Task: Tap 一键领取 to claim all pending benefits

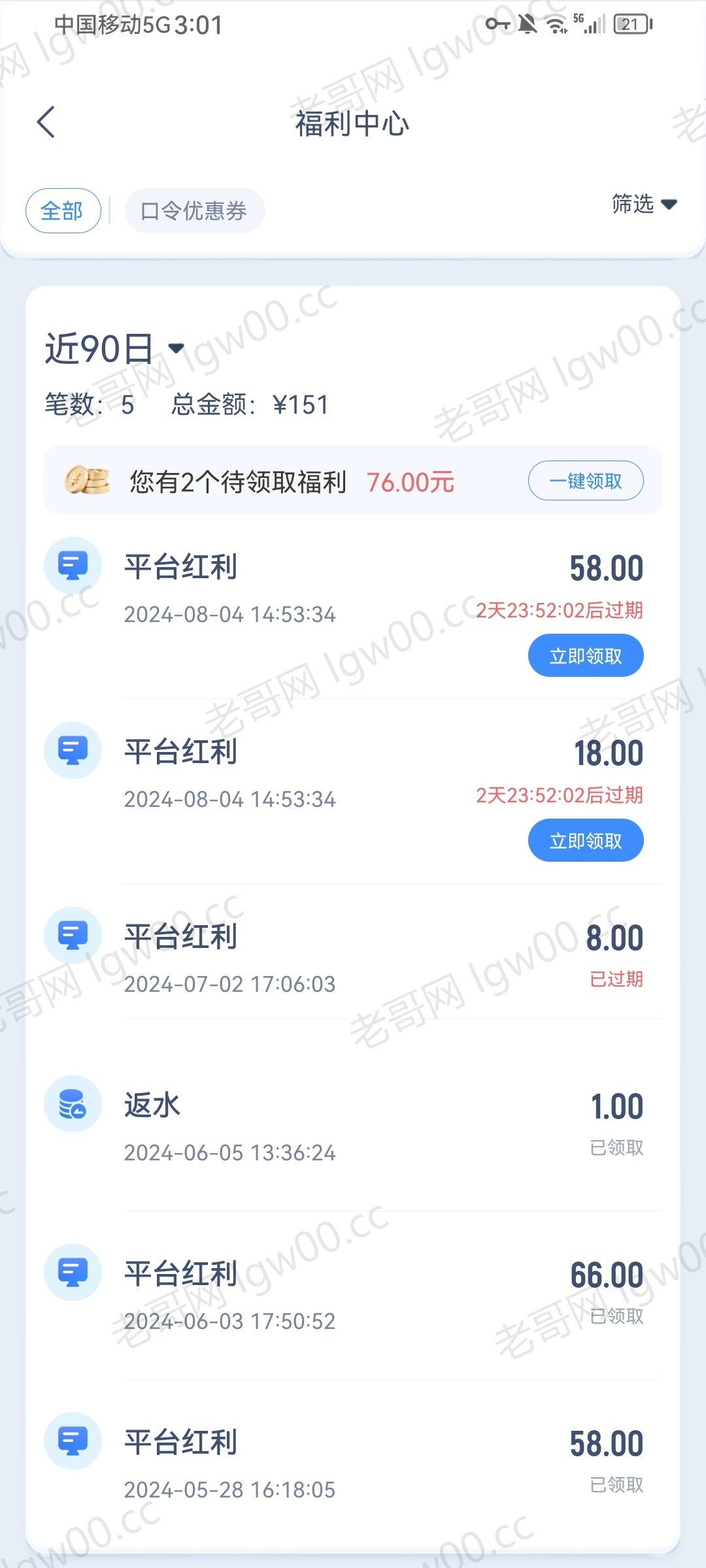Action: (x=586, y=481)
